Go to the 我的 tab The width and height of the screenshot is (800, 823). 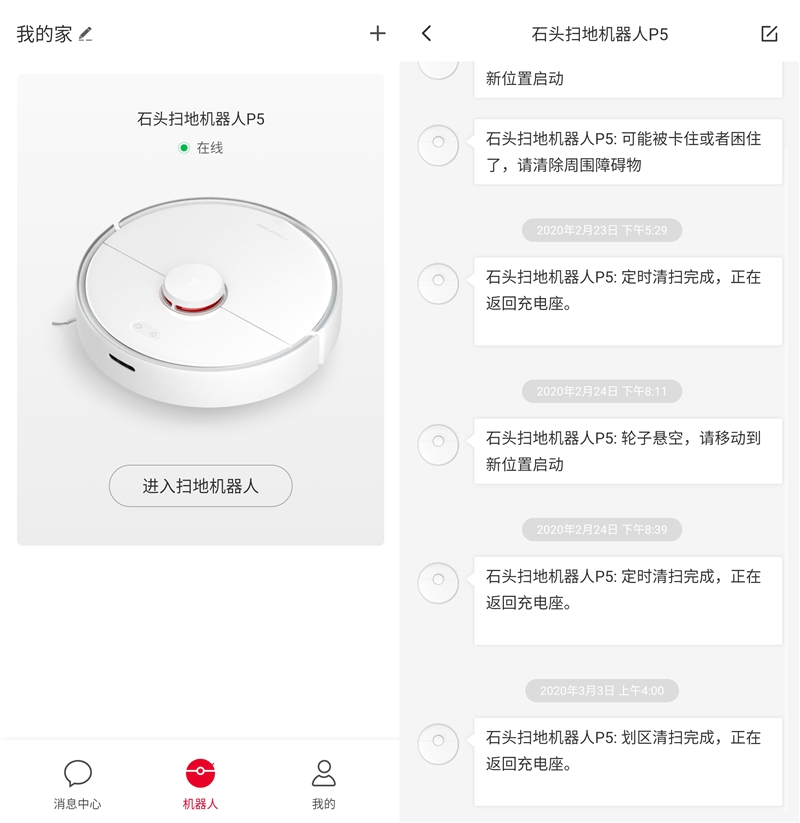click(323, 784)
